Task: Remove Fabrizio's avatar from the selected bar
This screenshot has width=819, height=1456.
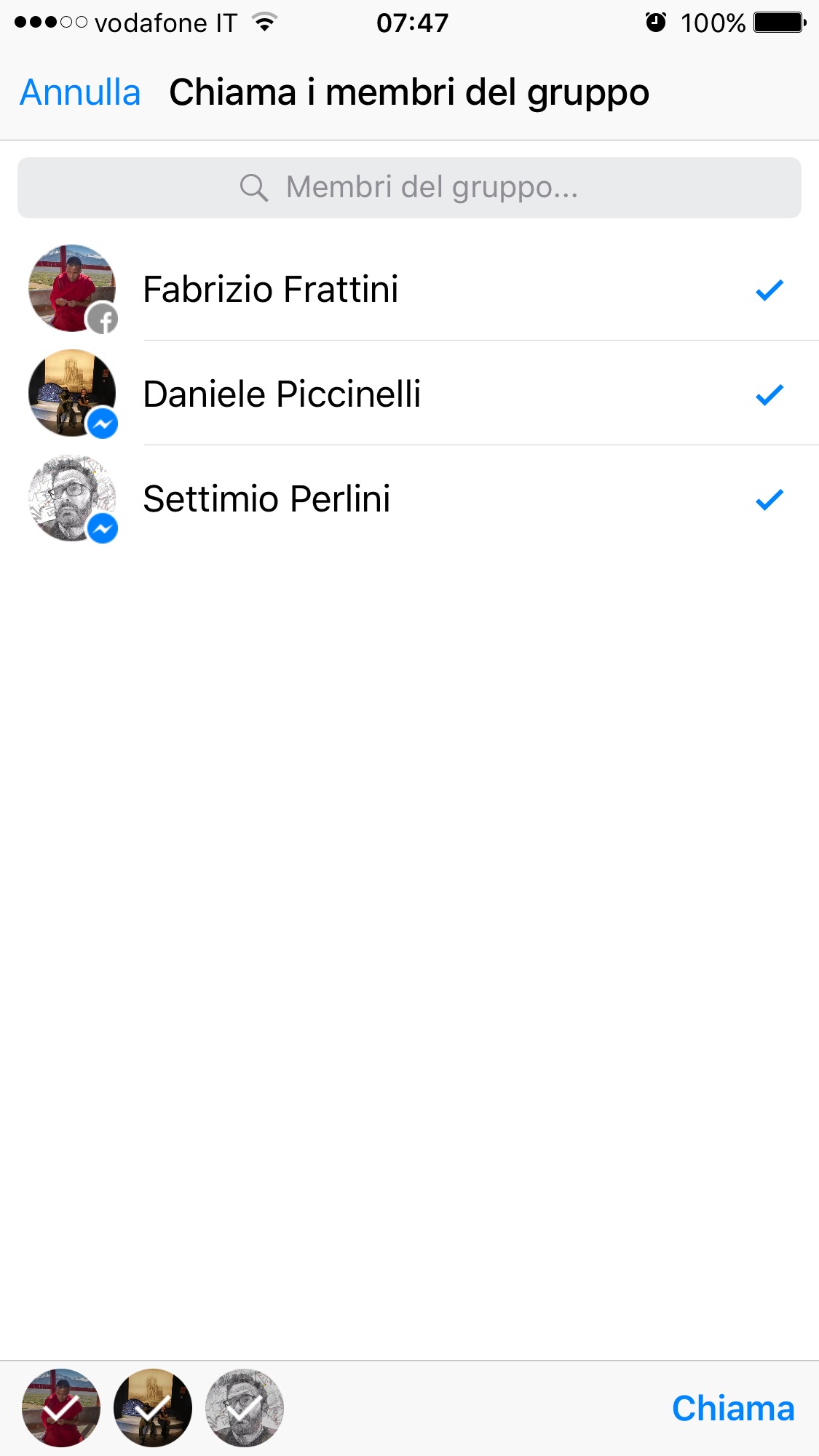Action: (x=61, y=1408)
